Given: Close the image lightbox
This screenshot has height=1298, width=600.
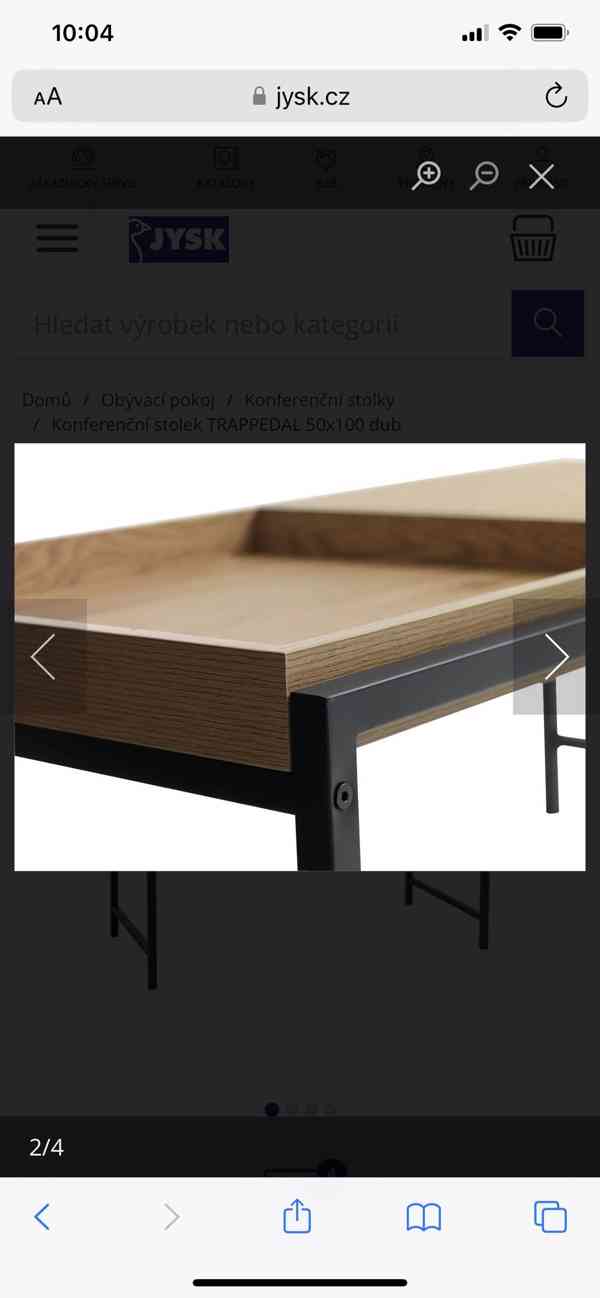Looking at the screenshot, I should [x=541, y=177].
